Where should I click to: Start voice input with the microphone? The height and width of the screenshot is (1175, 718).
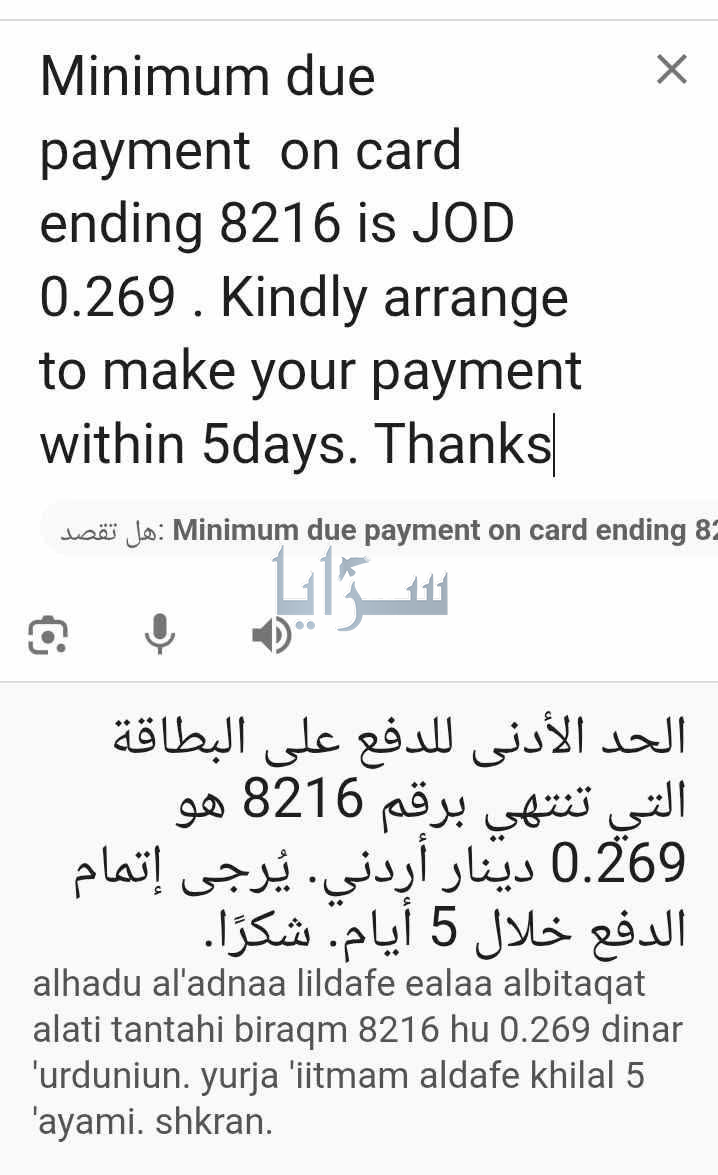coord(159,635)
